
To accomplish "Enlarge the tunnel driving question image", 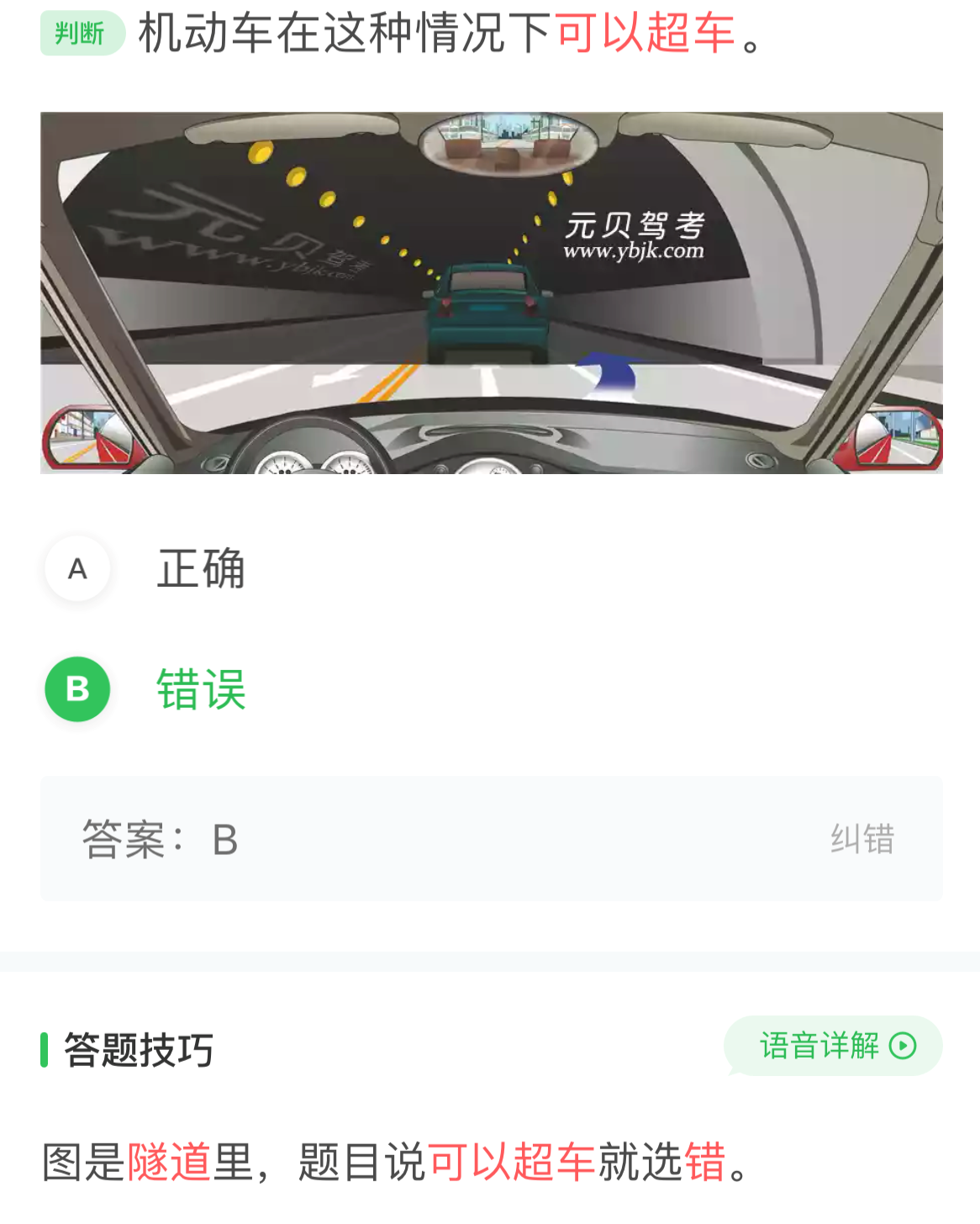I will click(491, 293).
